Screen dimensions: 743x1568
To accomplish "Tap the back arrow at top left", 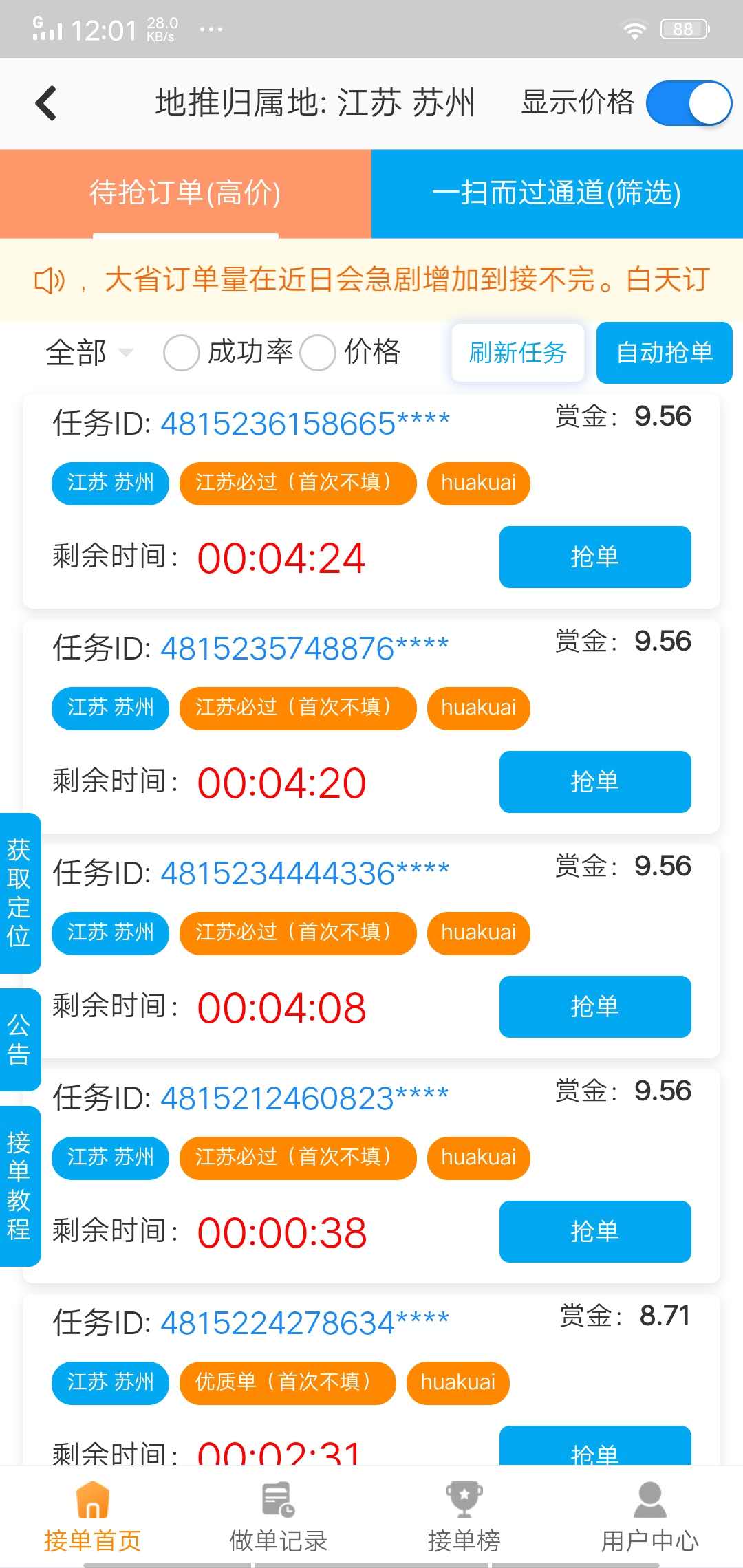I will (x=45, y=102).
